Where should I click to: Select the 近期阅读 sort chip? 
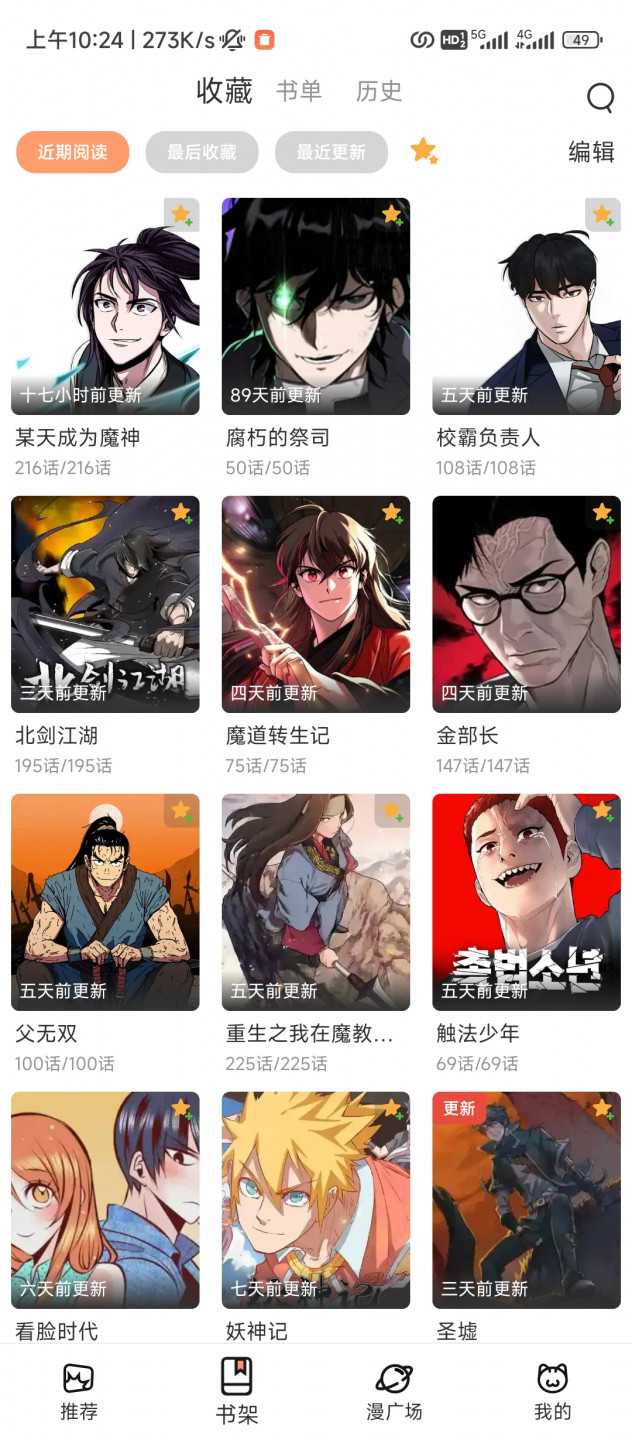point(73,152)
